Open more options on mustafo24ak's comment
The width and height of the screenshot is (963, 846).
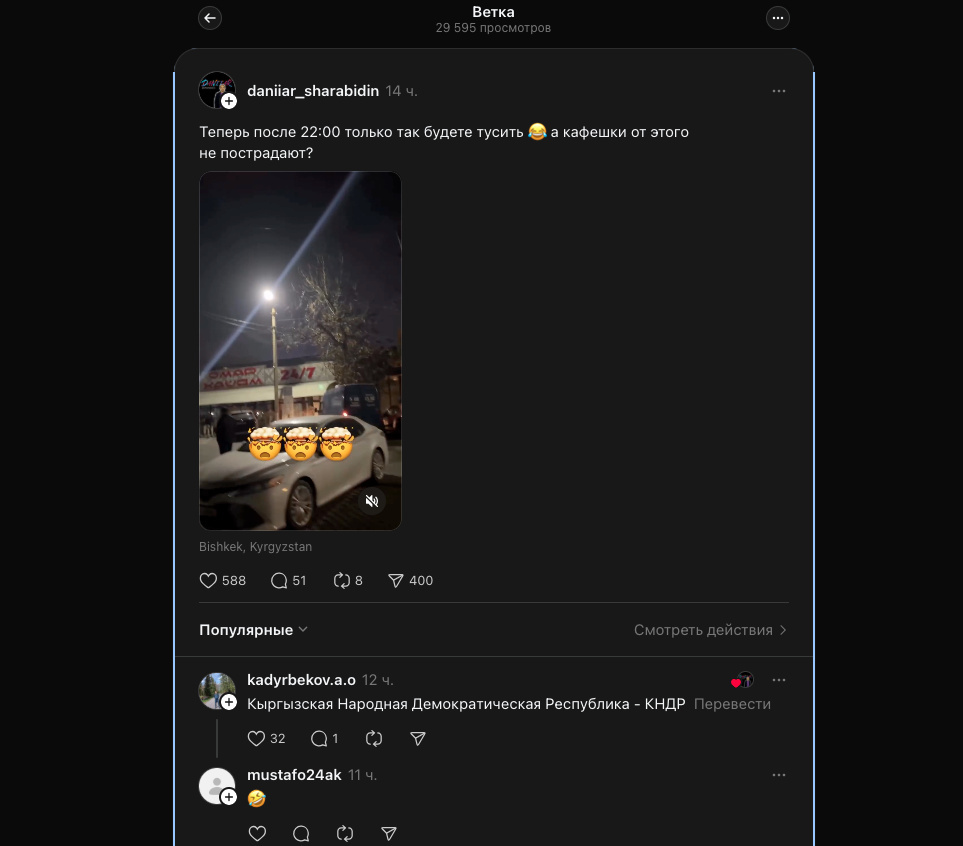click(x=778, y=775)
